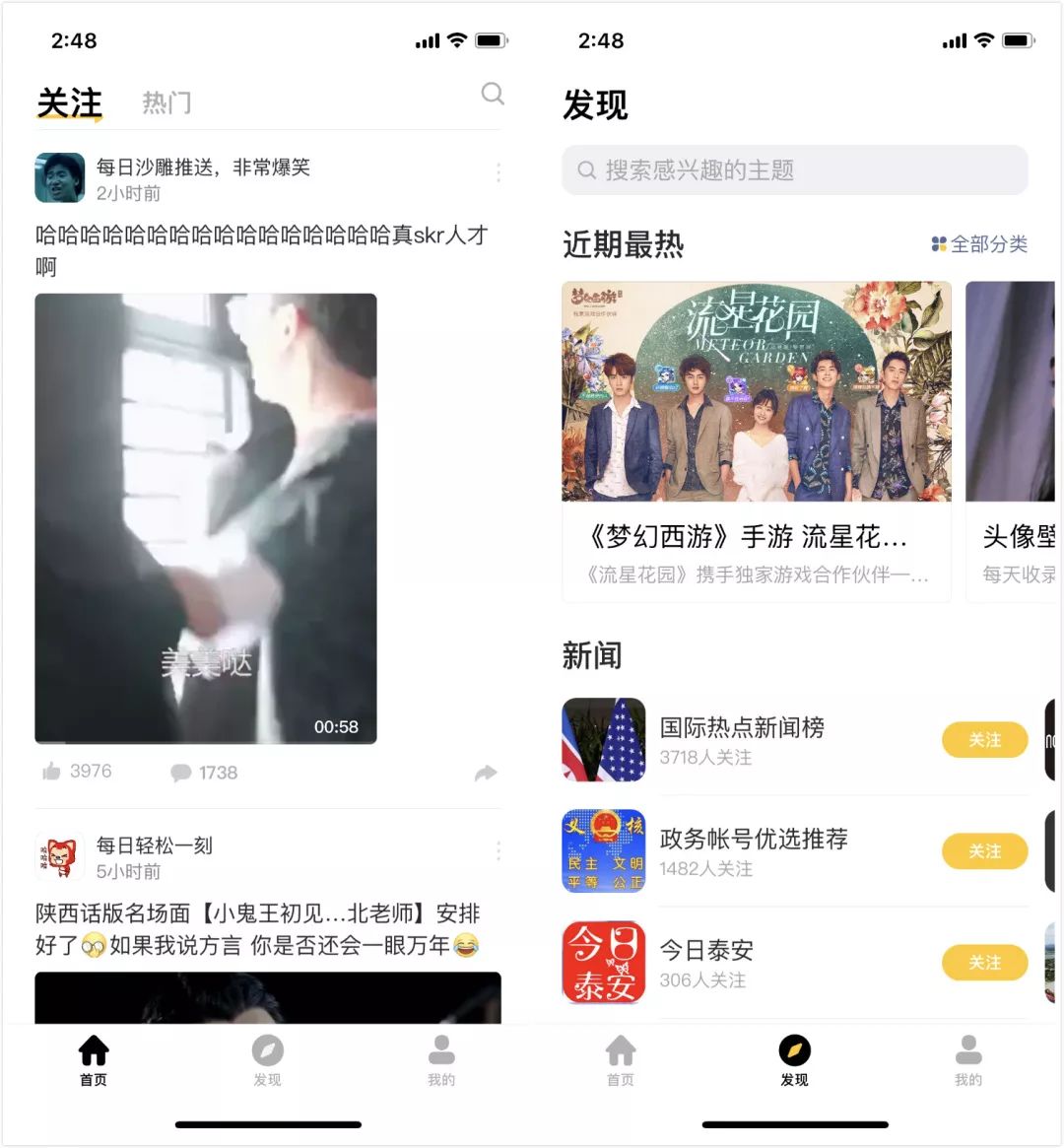Open the 每日轻松一刻 profile avatar
The image size is (1064, 1148).
coord(60,857)
